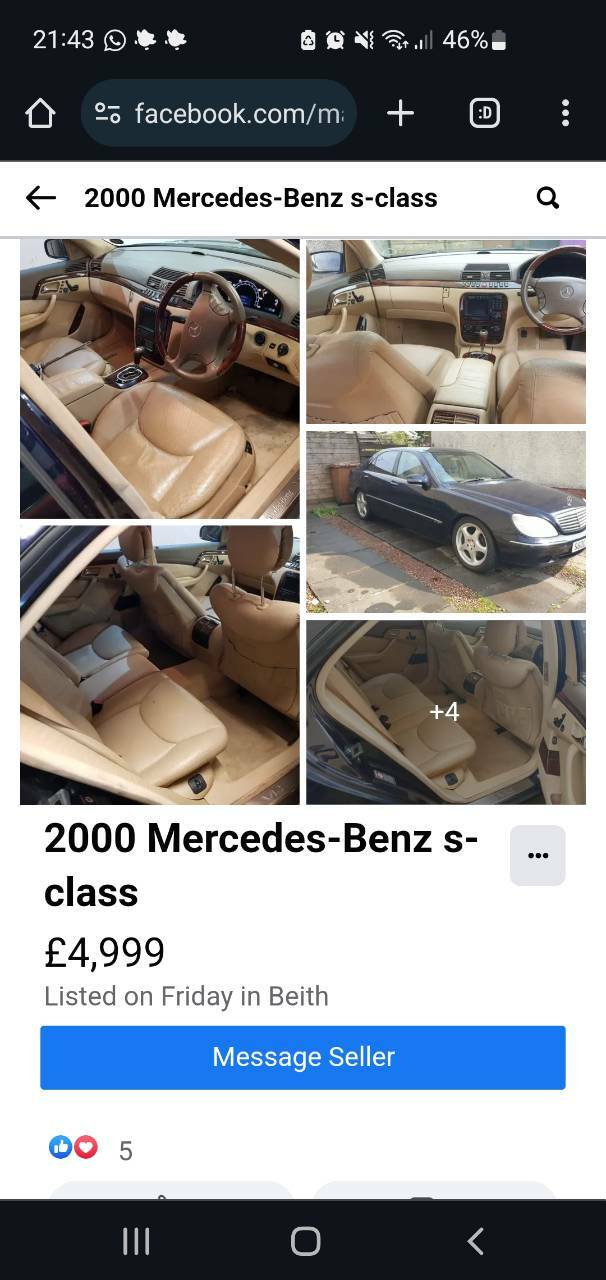
Task: Go back using the header arrow
Action: point(40,198)
